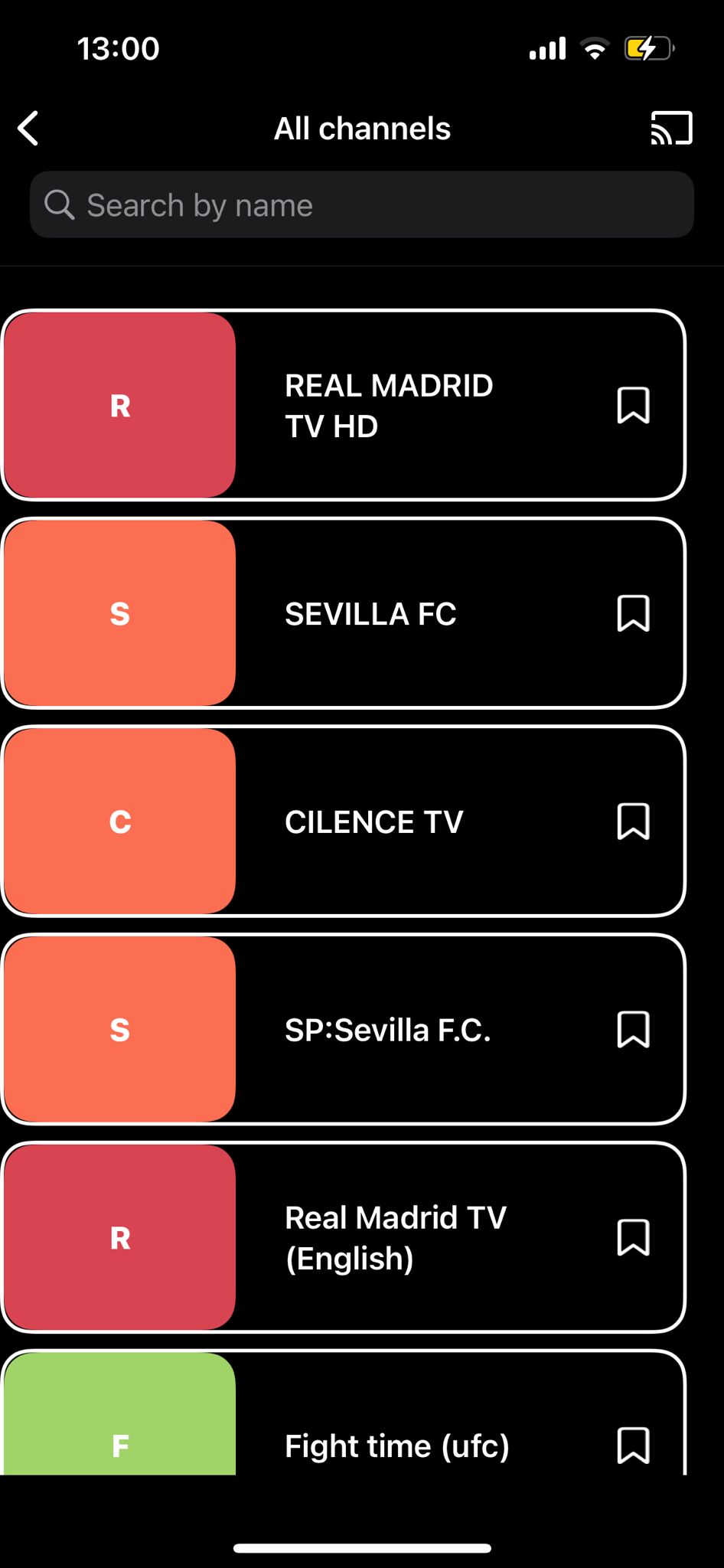Image resolution: width=724 pixels, height=1568 pixels.
Task: Focus the Search by name field
Action: pos(361,205)
